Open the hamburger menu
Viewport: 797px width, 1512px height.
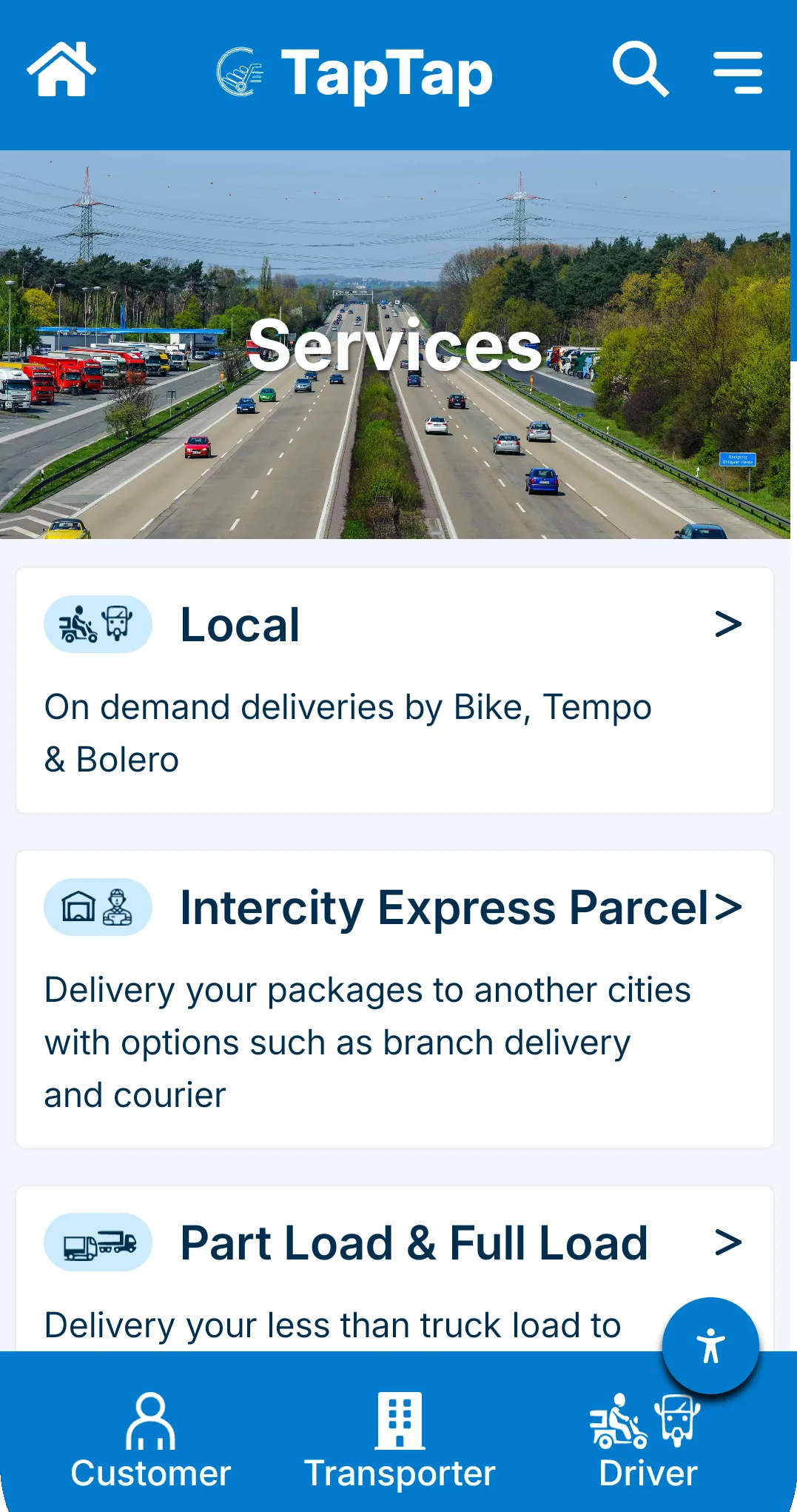click(x=737, y=72)
